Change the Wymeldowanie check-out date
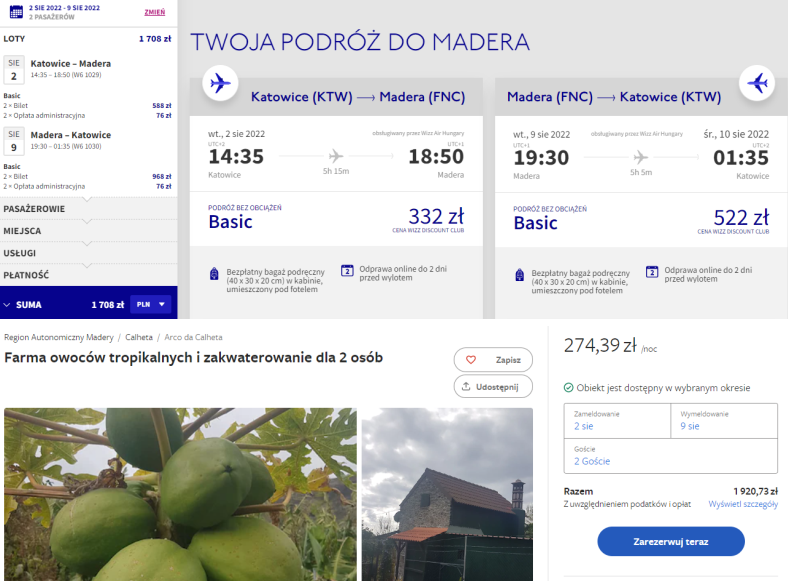788x581 pixels. click(723, 421)
